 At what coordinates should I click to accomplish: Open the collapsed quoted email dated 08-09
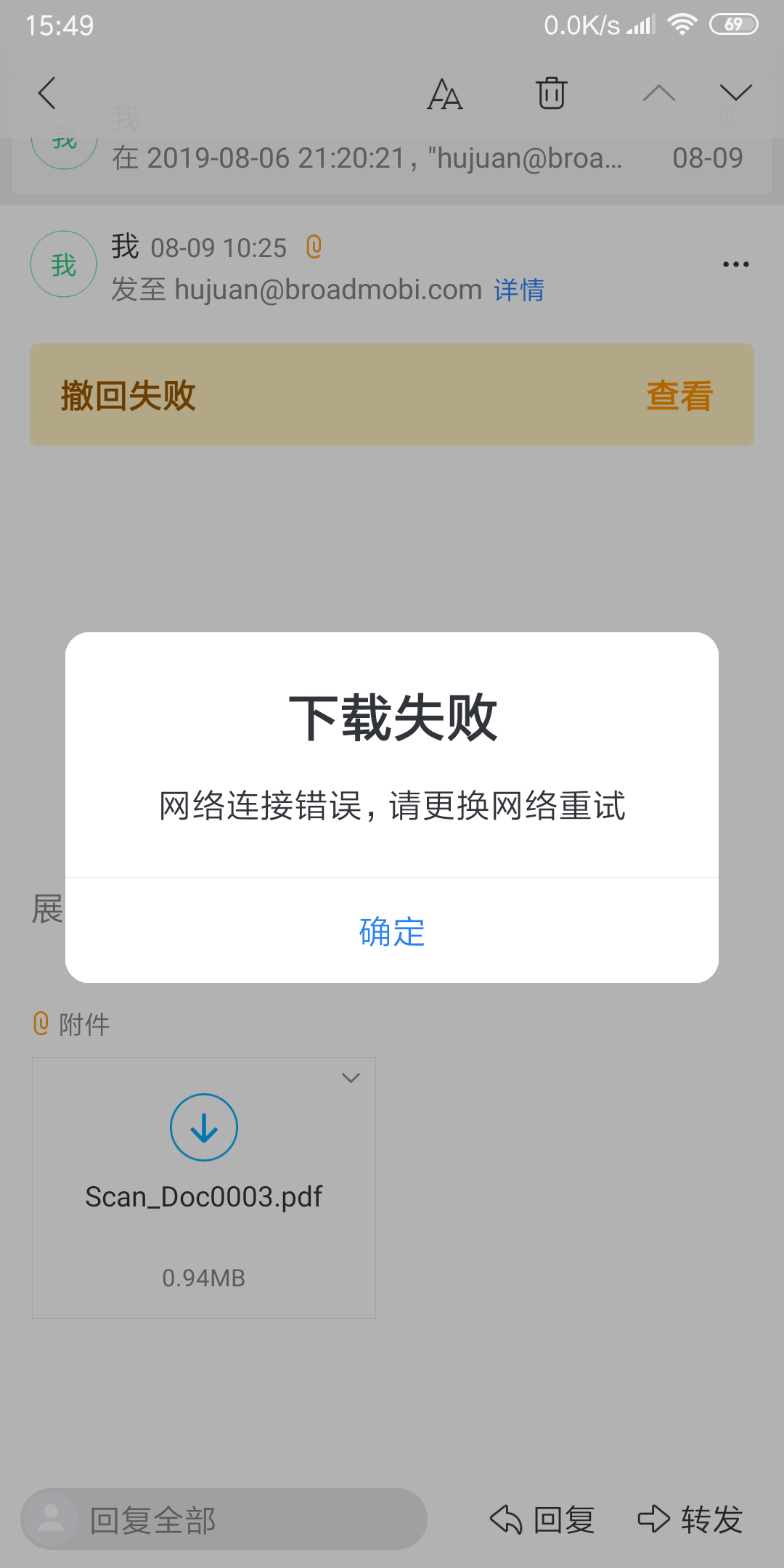point(392,158)
